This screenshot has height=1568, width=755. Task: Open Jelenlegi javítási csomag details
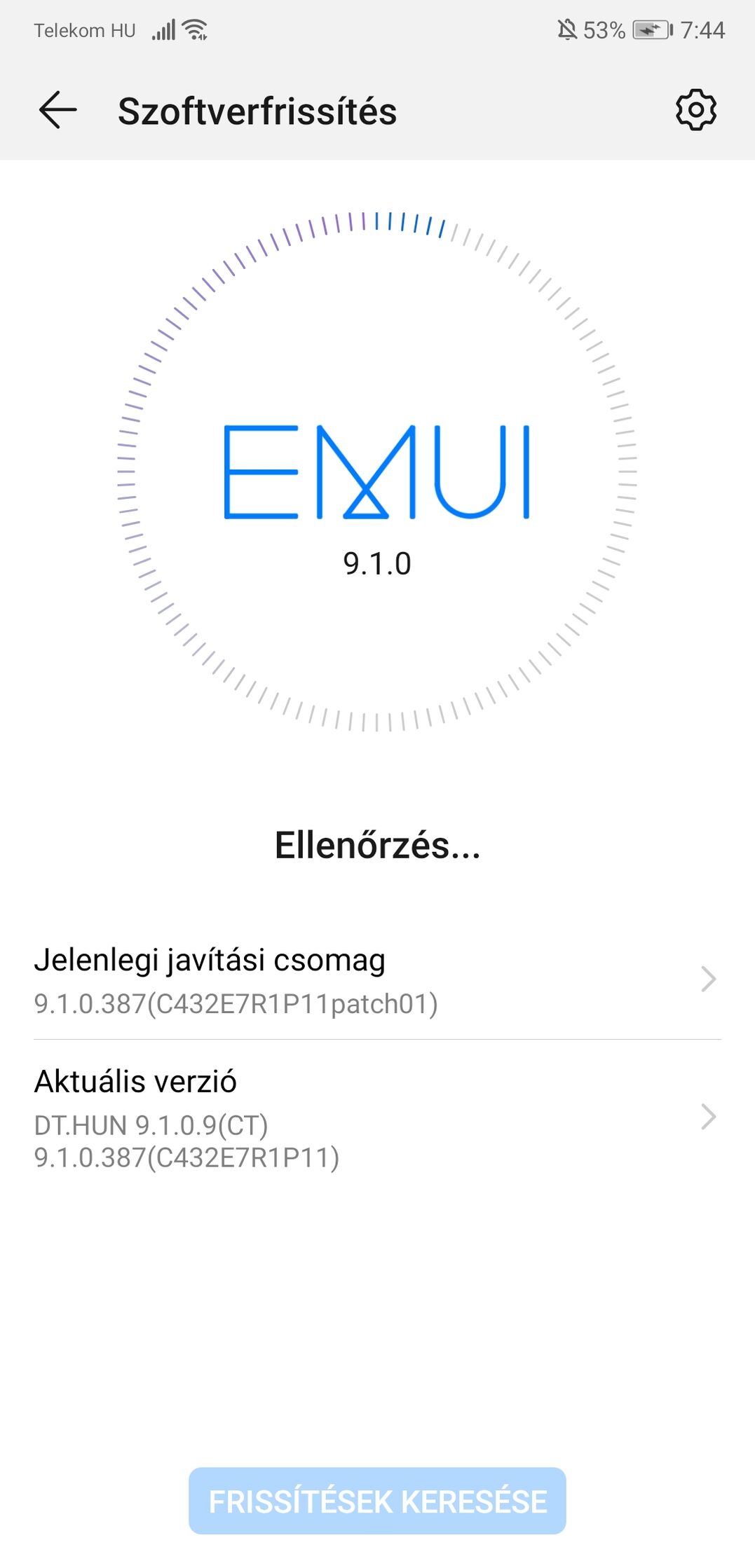click(377, 981)
